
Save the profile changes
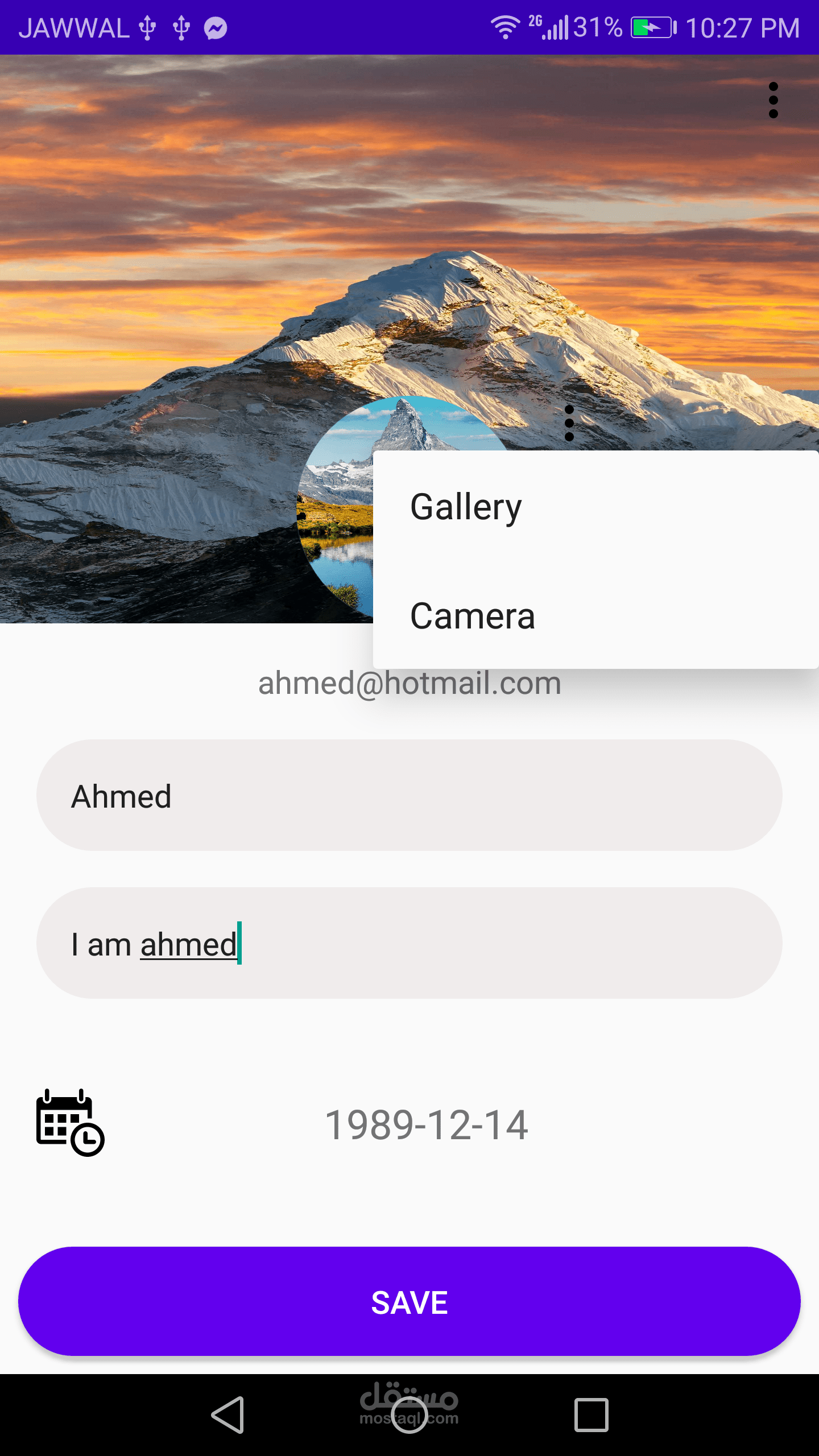(x=409, y=1301)
